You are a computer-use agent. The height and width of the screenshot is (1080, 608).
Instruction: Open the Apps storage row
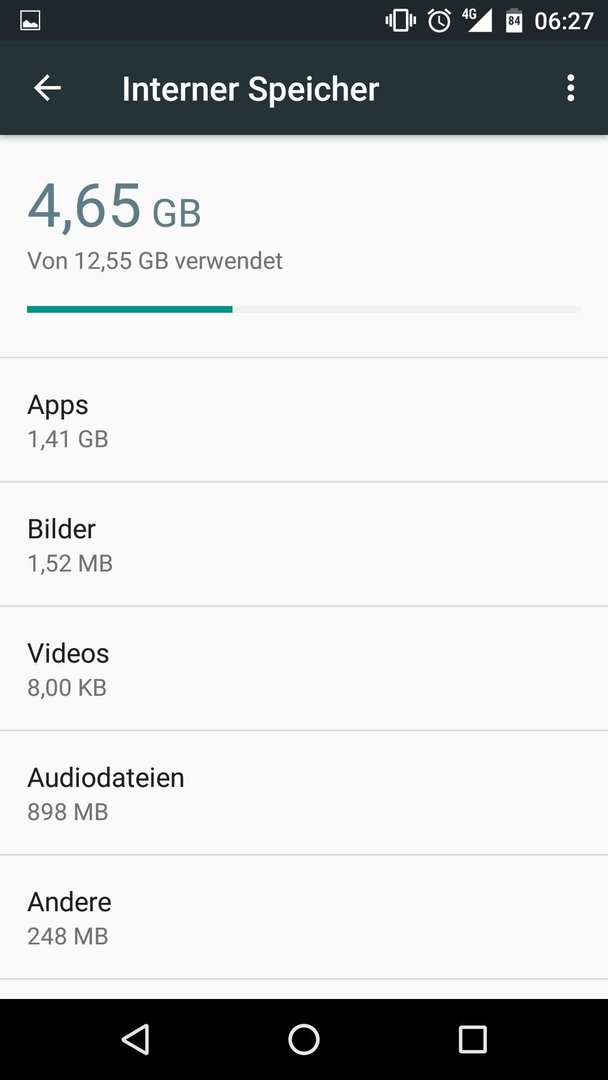[304, 420]
